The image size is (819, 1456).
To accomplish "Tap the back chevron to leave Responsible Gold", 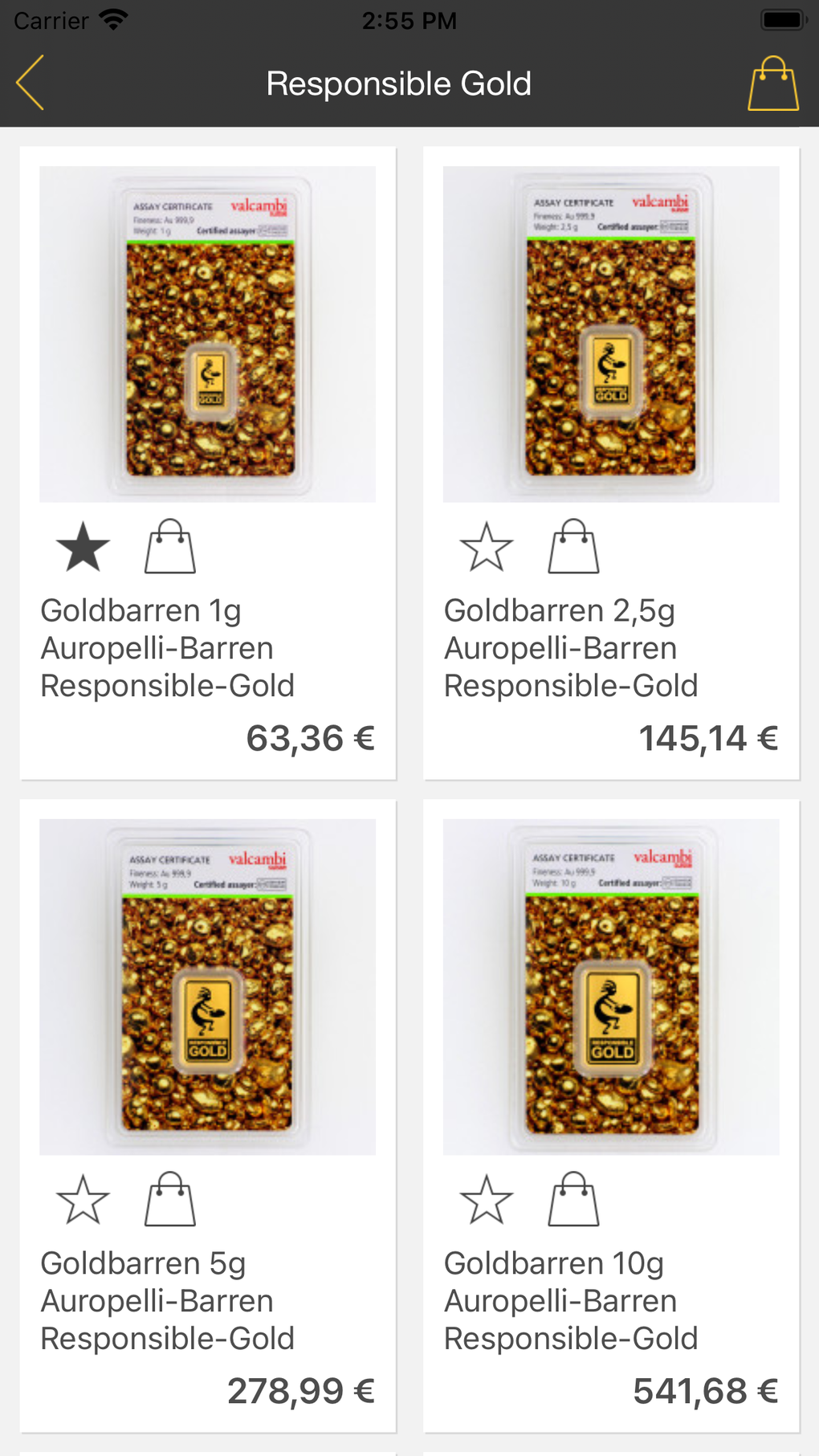I will (x=31, y=83).
